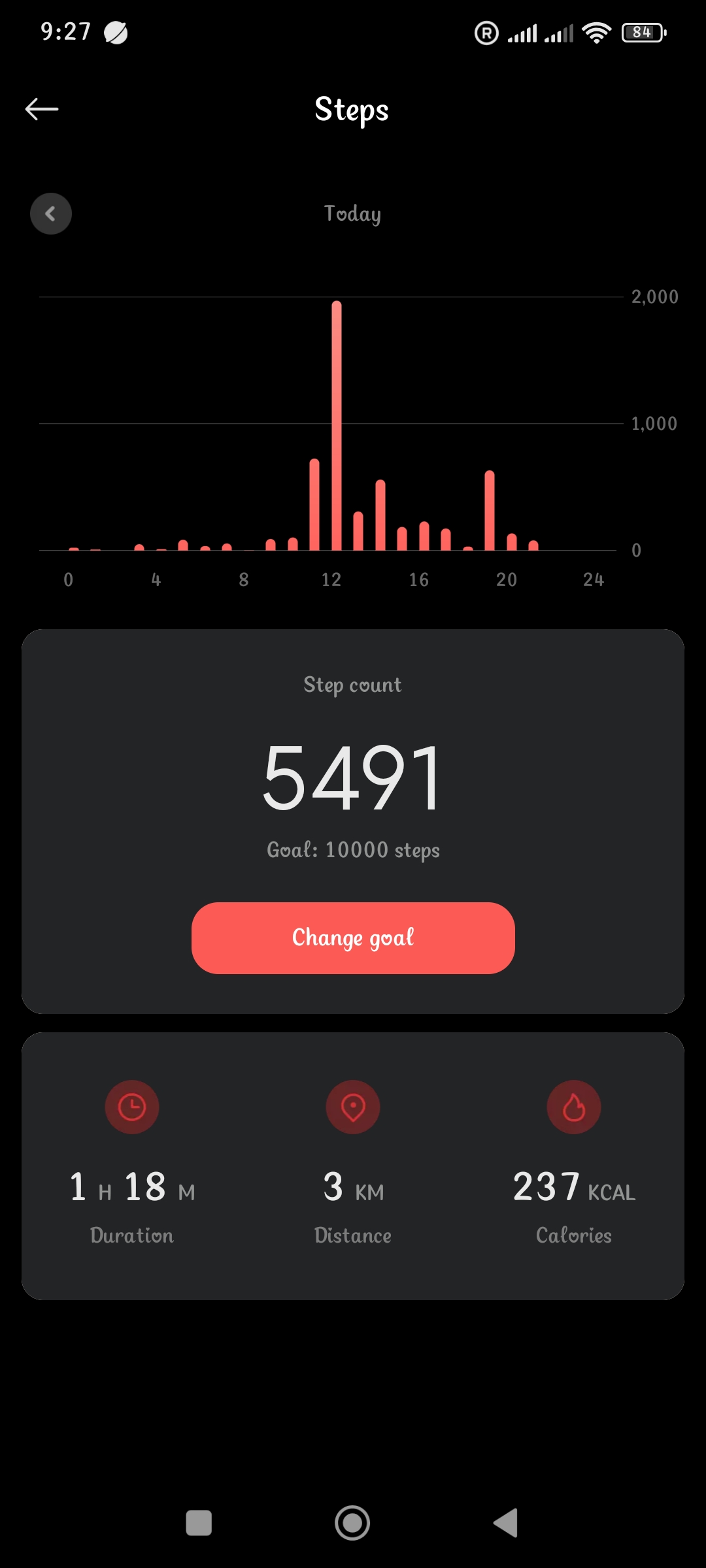View the previous day's steps
This screenshot has height=1568, width=706.
pyautogui.click(x=51, y=214)
